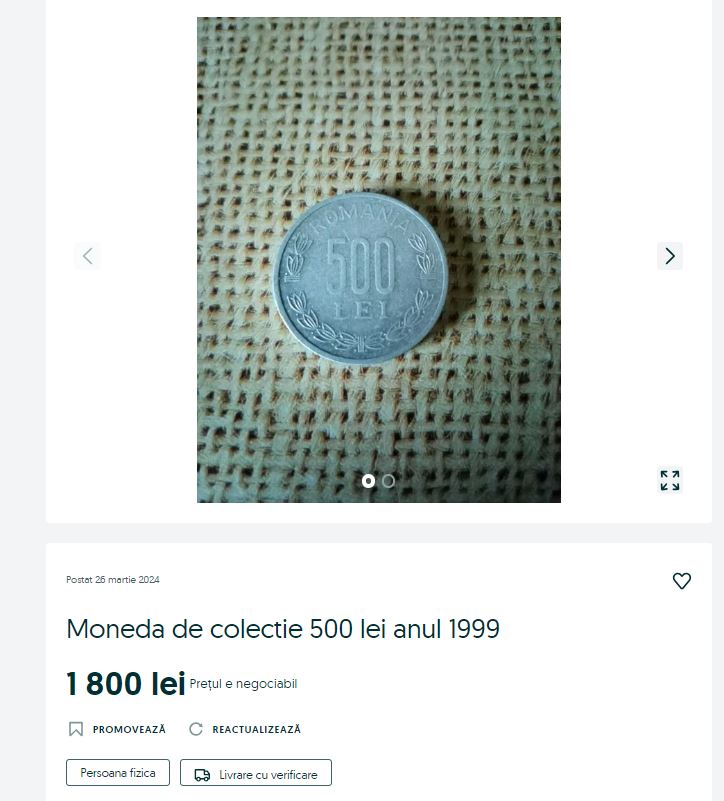This screenshot has height=801, width=724.
Task: Expand the photo to fullscreen
Action: click(670, 480)
